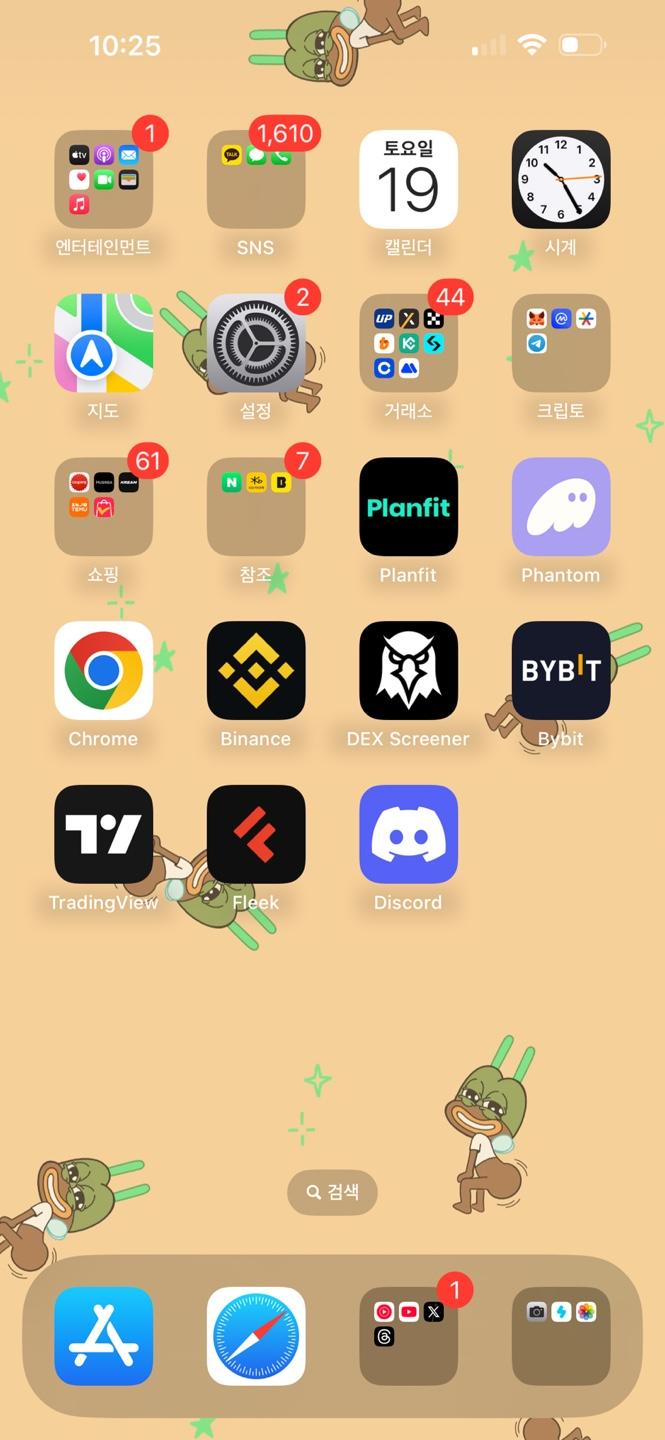Launch the 캘린더 calendar app
This screenshot has width=665, height=1440.
click(408, 180)
